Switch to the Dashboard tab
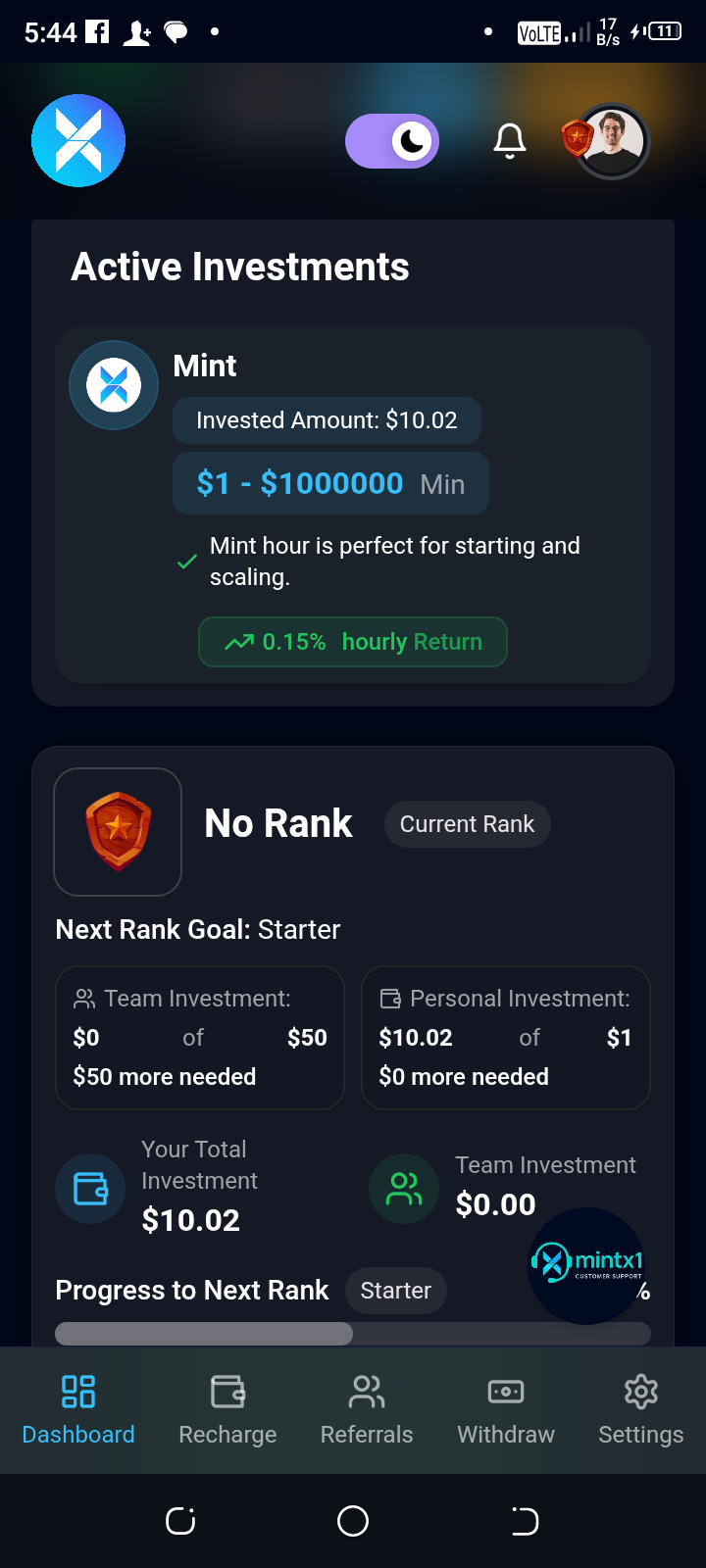 [x=78, y=1409]
